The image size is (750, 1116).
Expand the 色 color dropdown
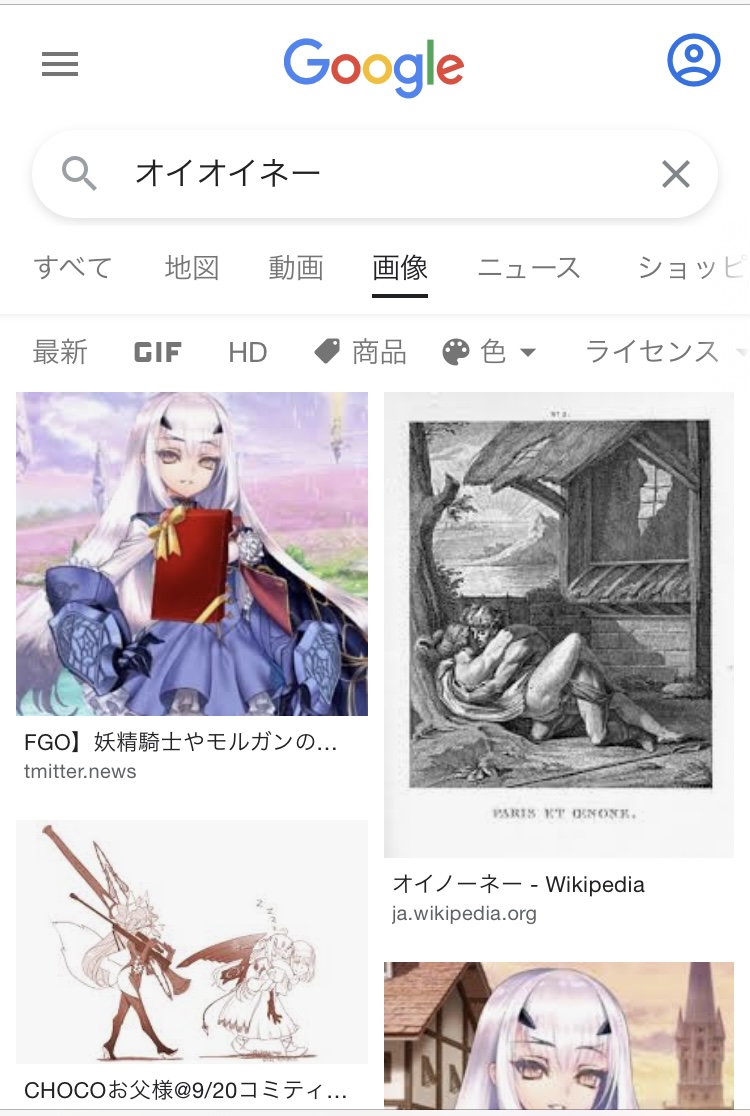(490, 352)
